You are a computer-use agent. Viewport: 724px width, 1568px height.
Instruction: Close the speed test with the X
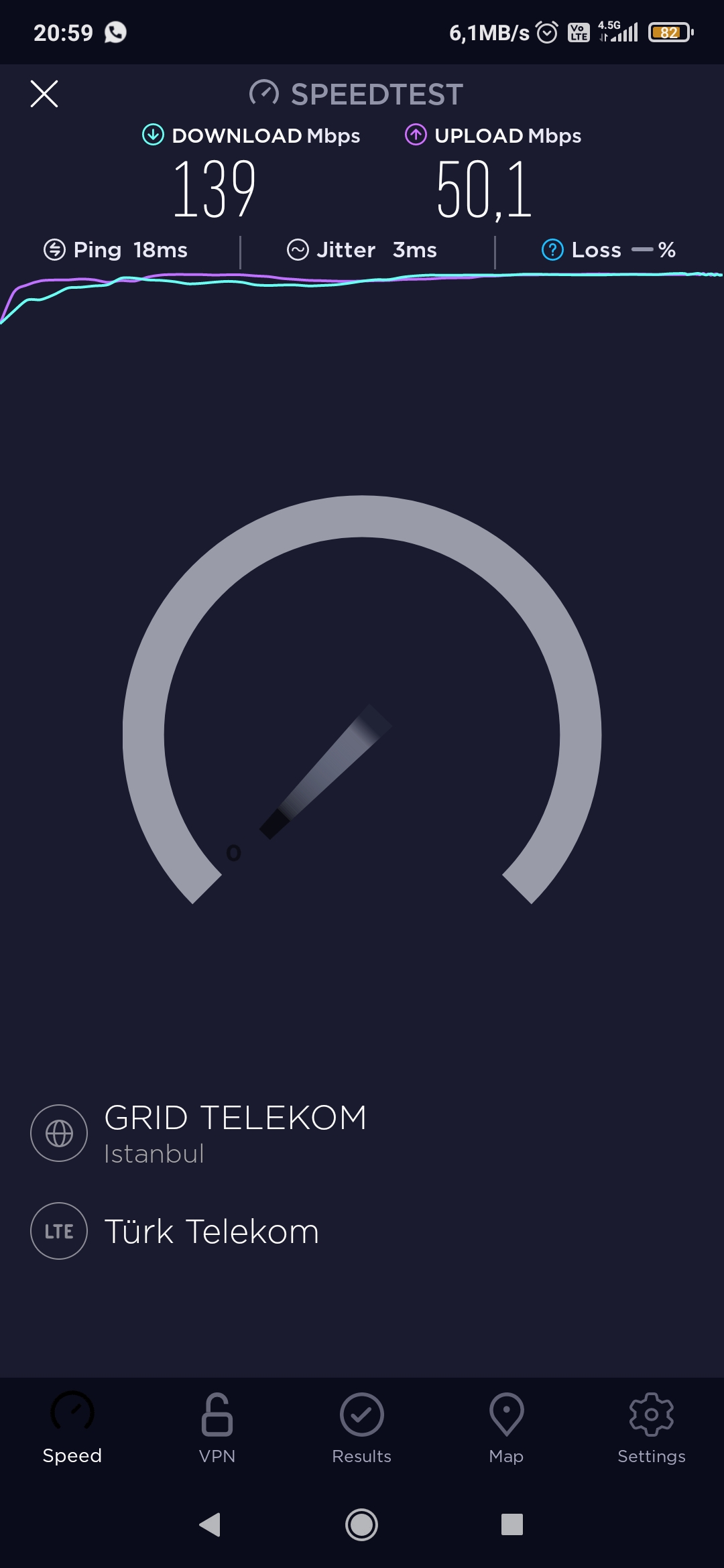click(x=44, y=94)
